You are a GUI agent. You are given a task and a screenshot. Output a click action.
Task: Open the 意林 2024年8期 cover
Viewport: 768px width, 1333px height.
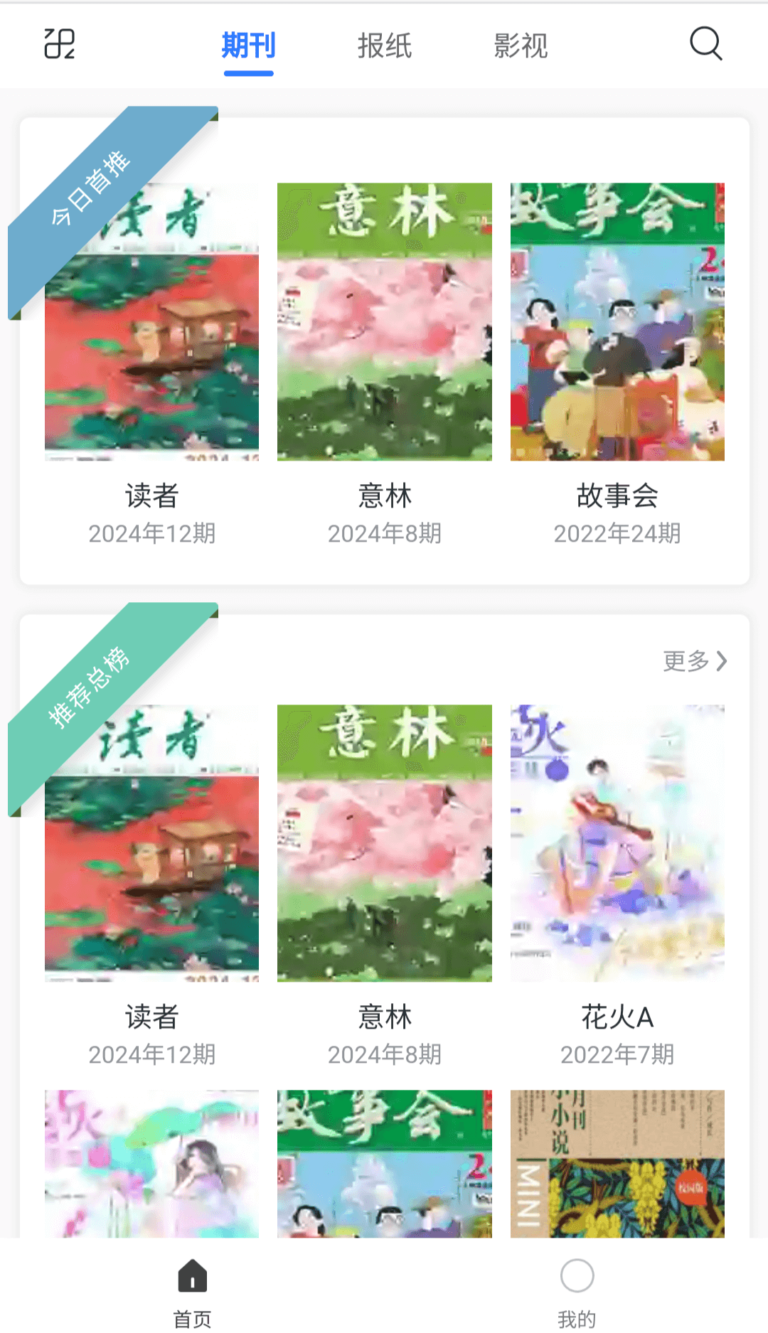pyautogui.click(x=384, y=320)
